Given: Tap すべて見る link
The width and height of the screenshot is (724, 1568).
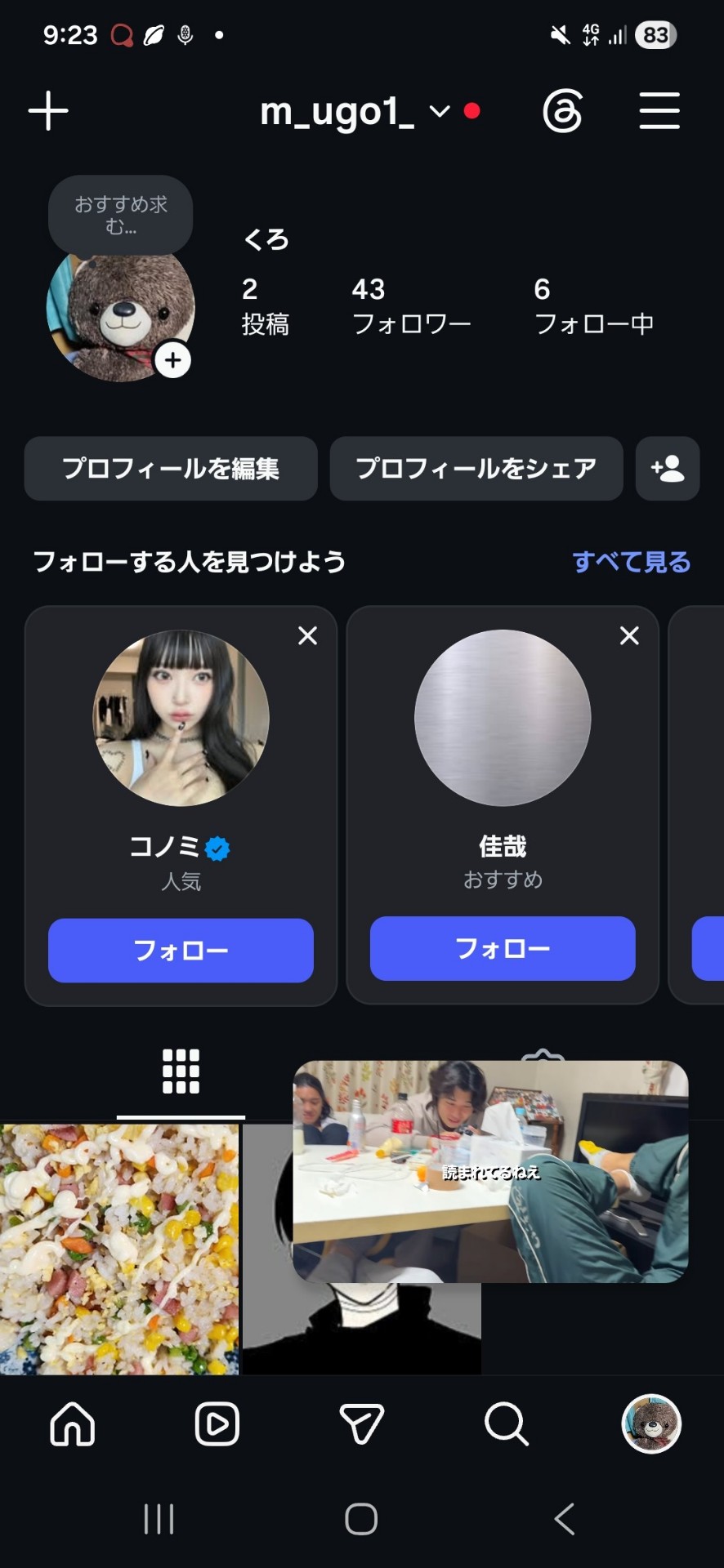Looking at the screenshot, I should tap(631, 562).
